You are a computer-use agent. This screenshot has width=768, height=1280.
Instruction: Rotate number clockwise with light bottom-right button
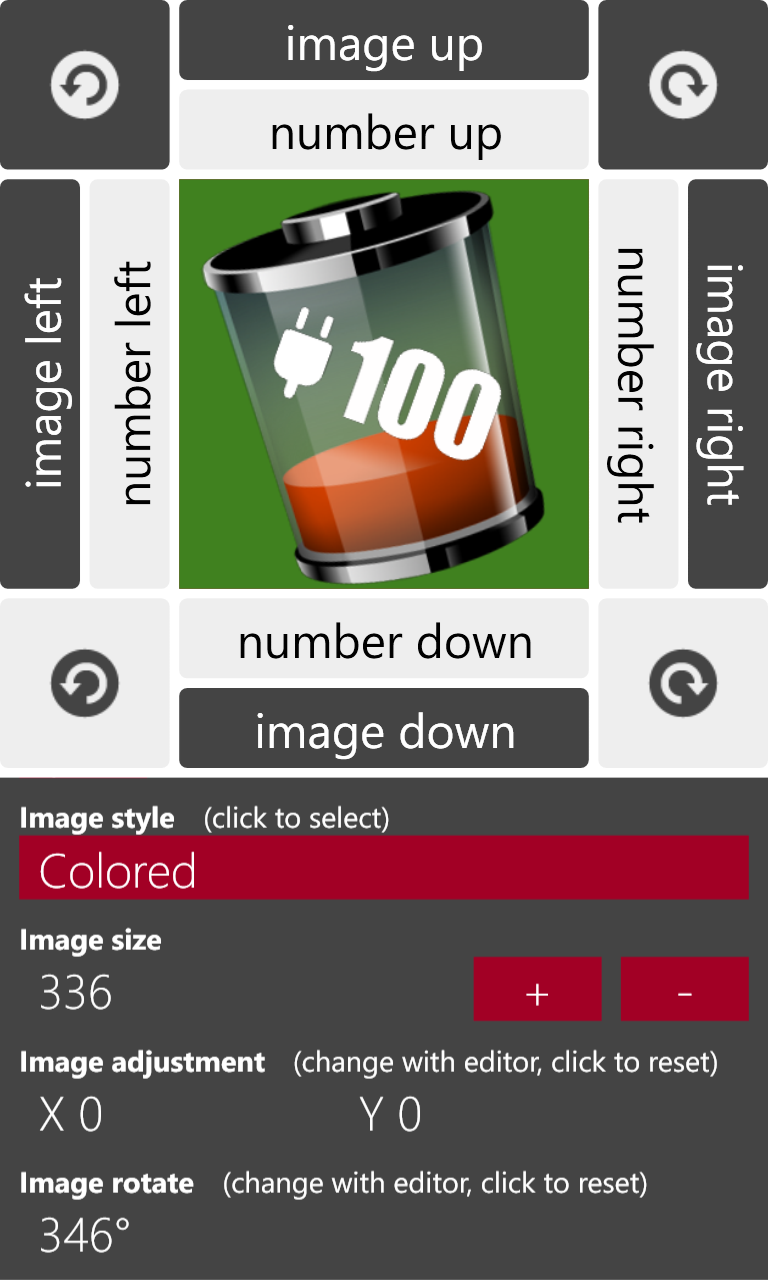pos(683,684)
